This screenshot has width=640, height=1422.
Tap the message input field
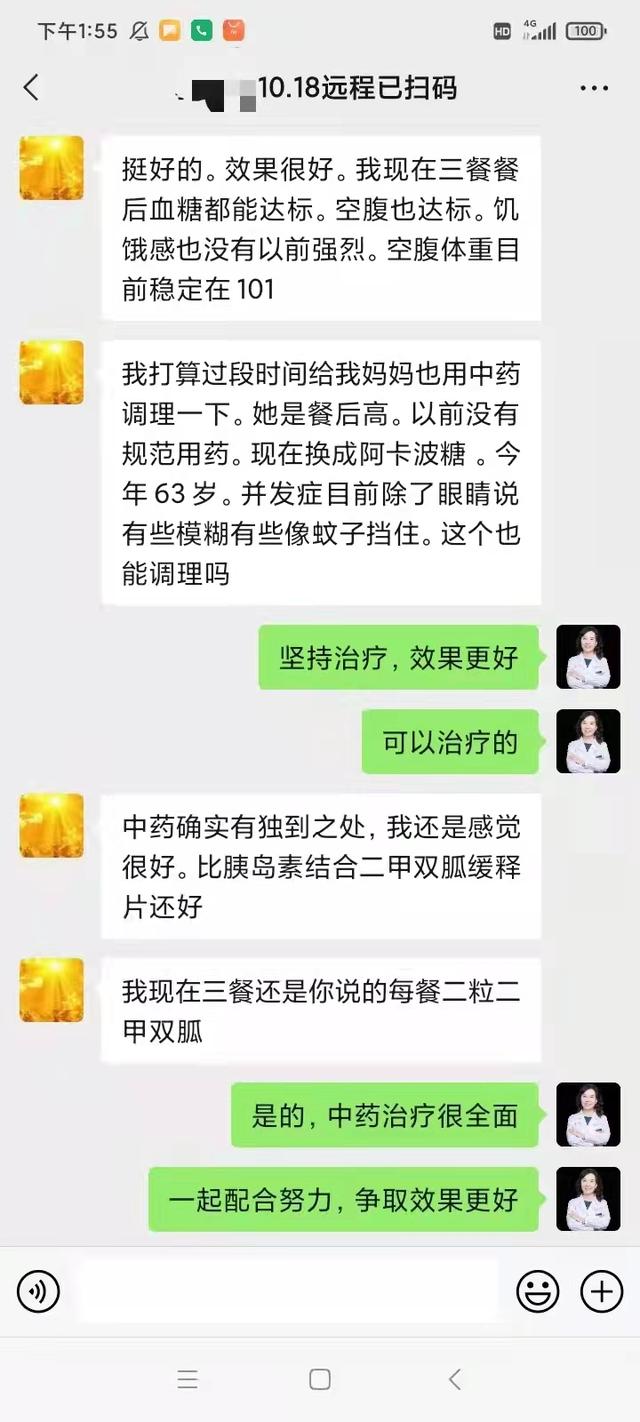(288, 1293)
